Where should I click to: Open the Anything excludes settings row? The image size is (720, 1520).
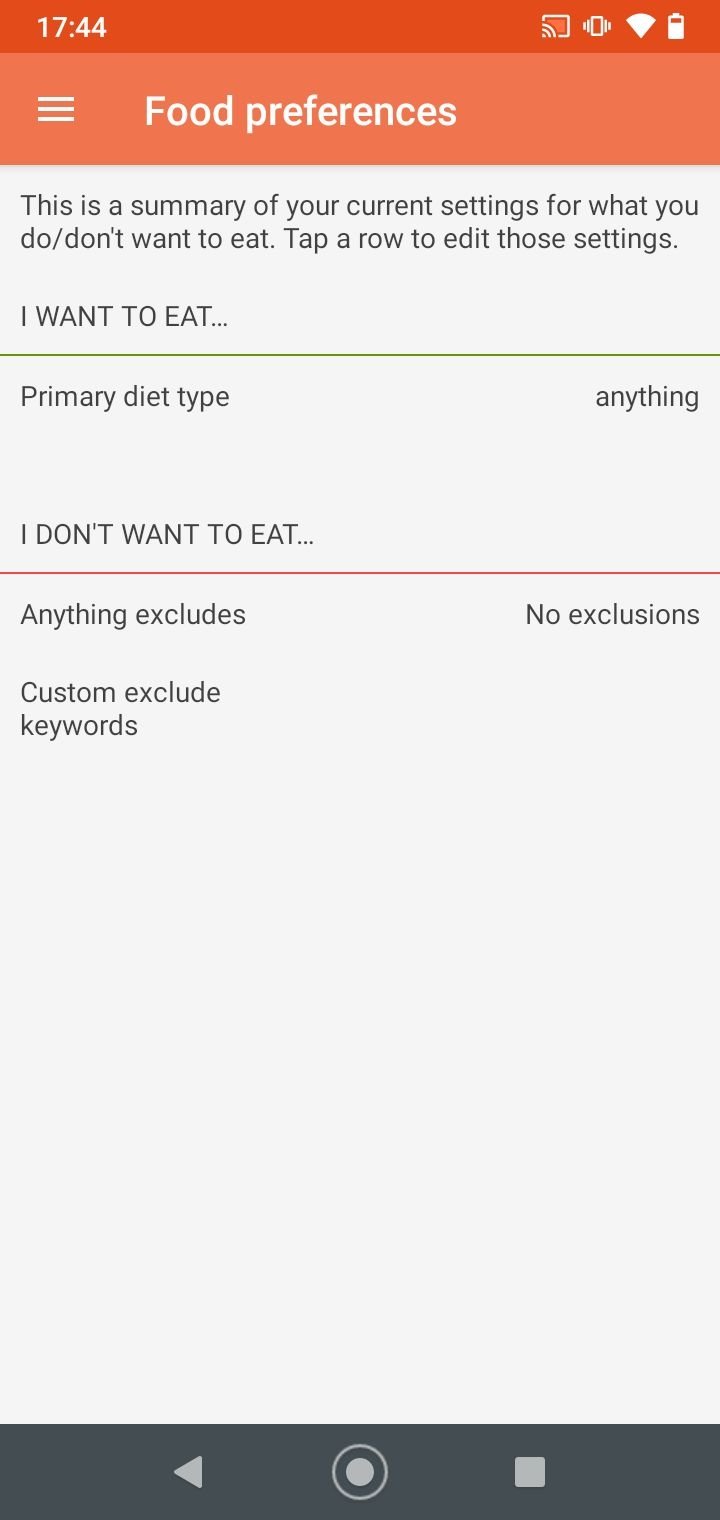pyautogui.click(x=360, y=614)
